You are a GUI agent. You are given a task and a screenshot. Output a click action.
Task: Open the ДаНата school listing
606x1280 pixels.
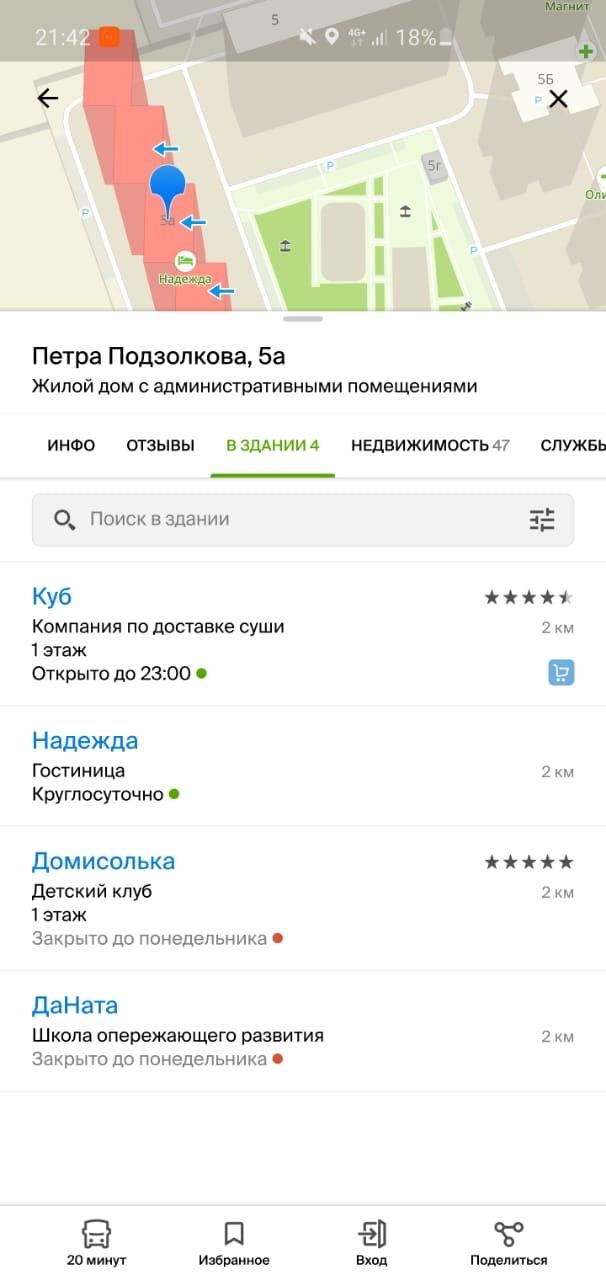(x=303, y=1030)
